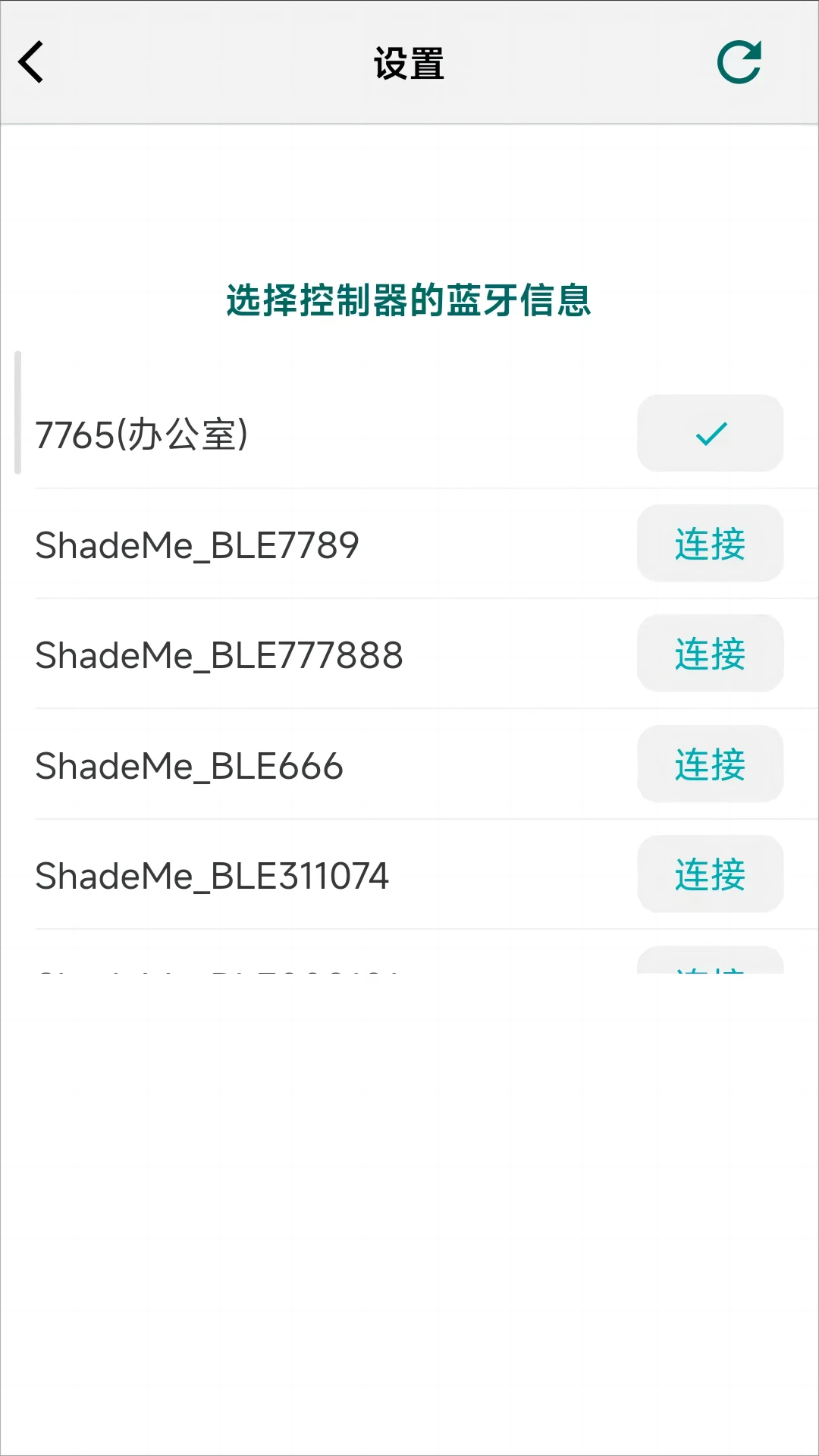The image size is (819, 1456).
Task: Select the ShadeMe_BLE666 device name
Action: pos(188,764)
